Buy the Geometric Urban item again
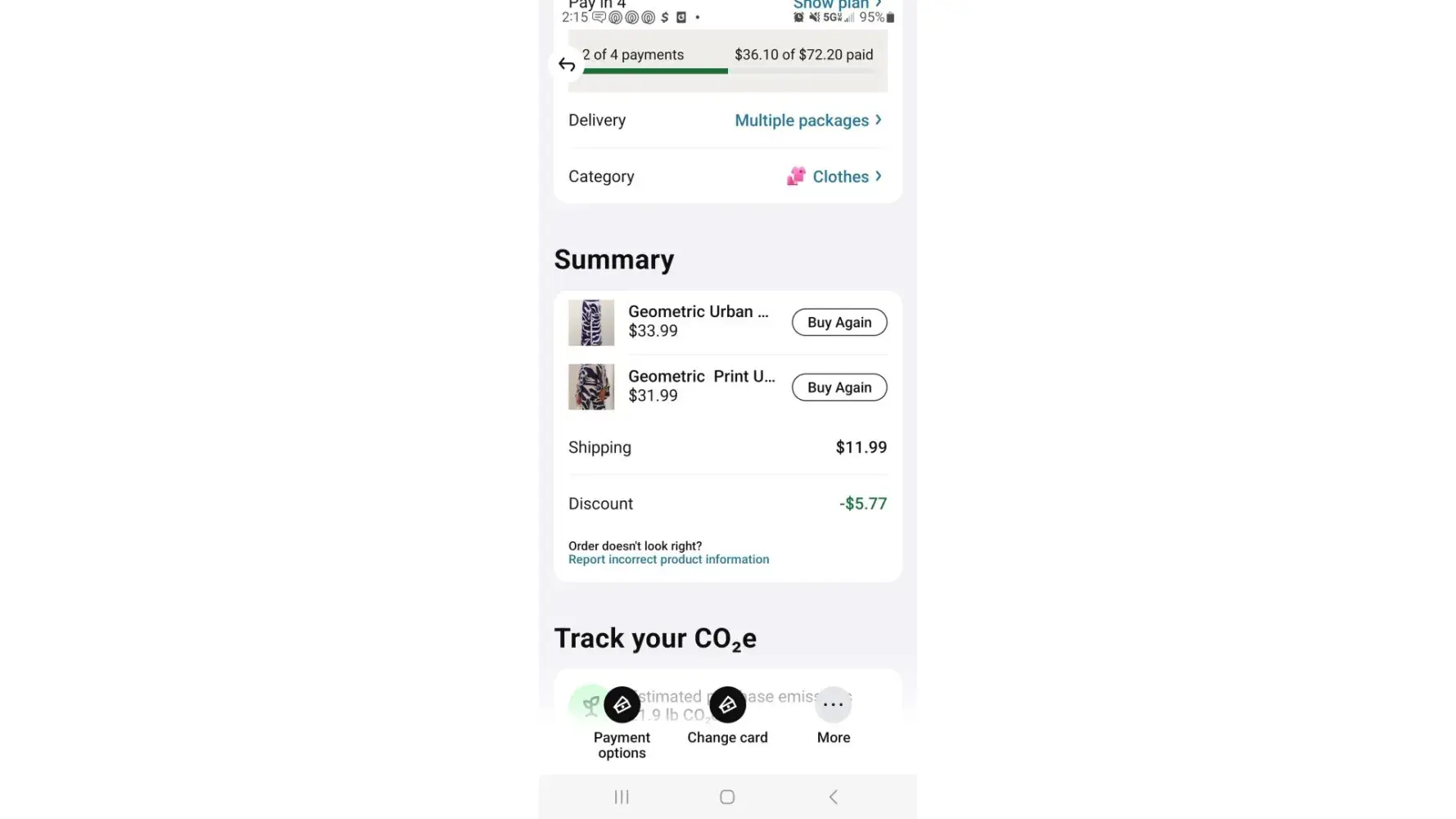The height and width of the screenshot is (819, 1456). 839,323
